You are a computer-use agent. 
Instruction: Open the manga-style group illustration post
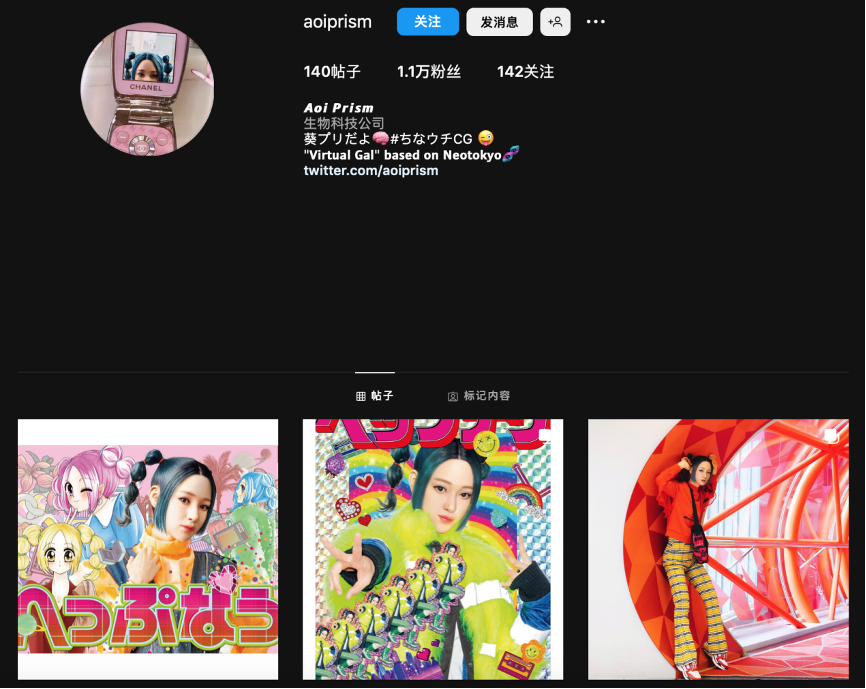click(x=148, y=549)
